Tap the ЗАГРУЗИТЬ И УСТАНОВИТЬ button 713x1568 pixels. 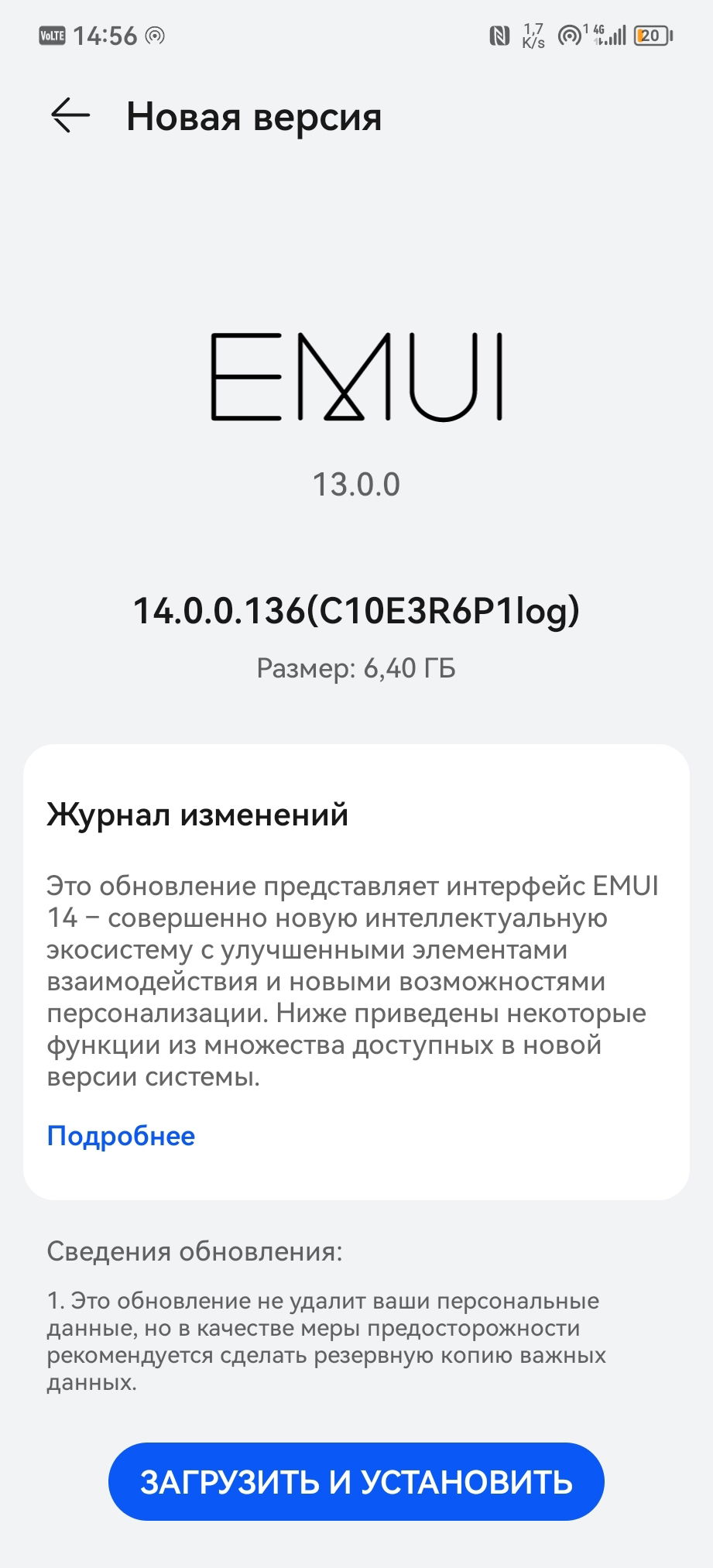click(x=356, y=1481)
